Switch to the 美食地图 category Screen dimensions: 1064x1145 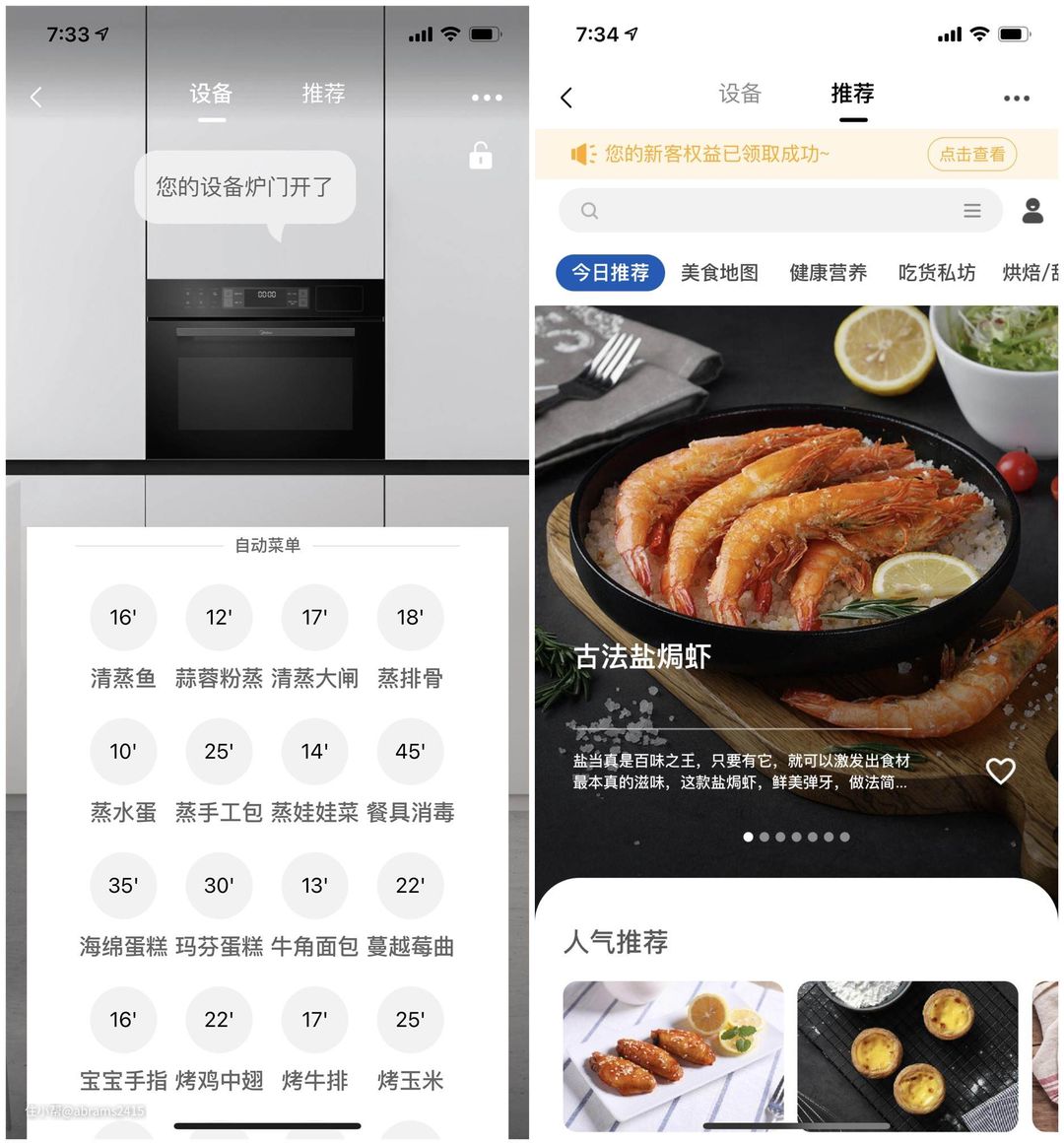(x=719, y=273)
